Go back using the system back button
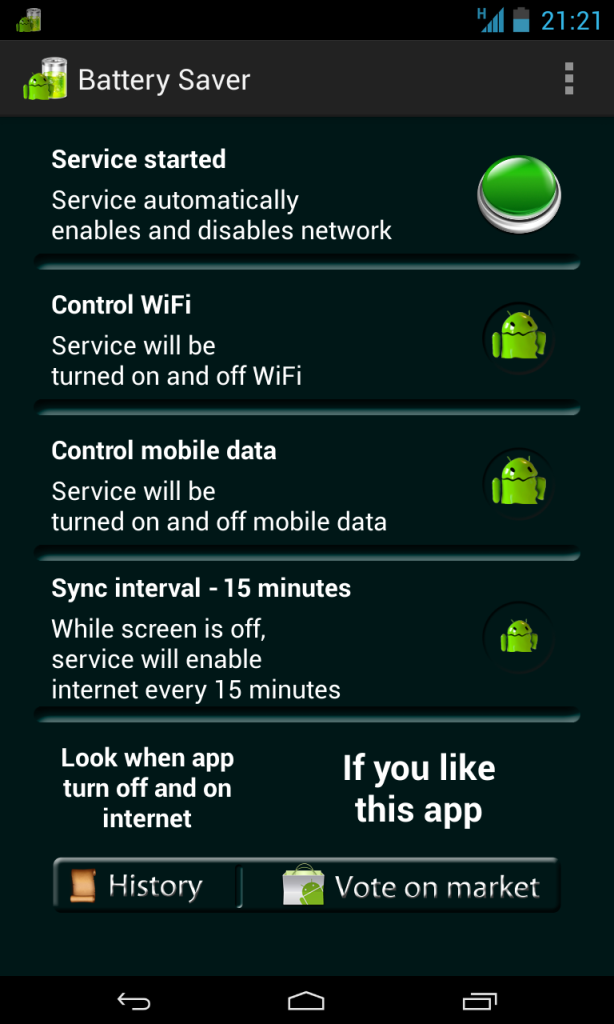The height and width of the screenshot is (1024, 614). [133, 1000]
